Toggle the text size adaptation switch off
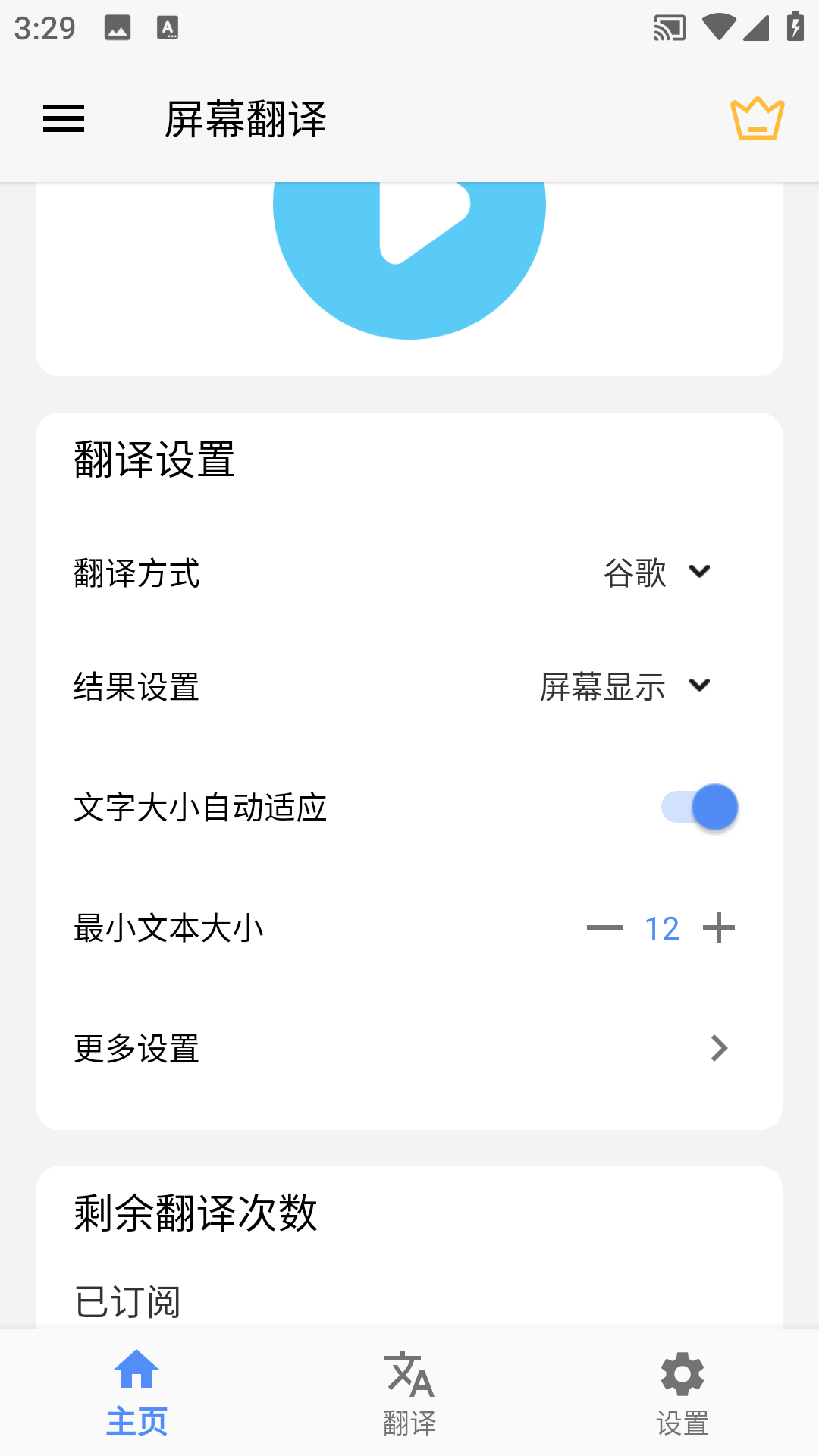This screenshot has height=1456, width=819. coord(698,807)
